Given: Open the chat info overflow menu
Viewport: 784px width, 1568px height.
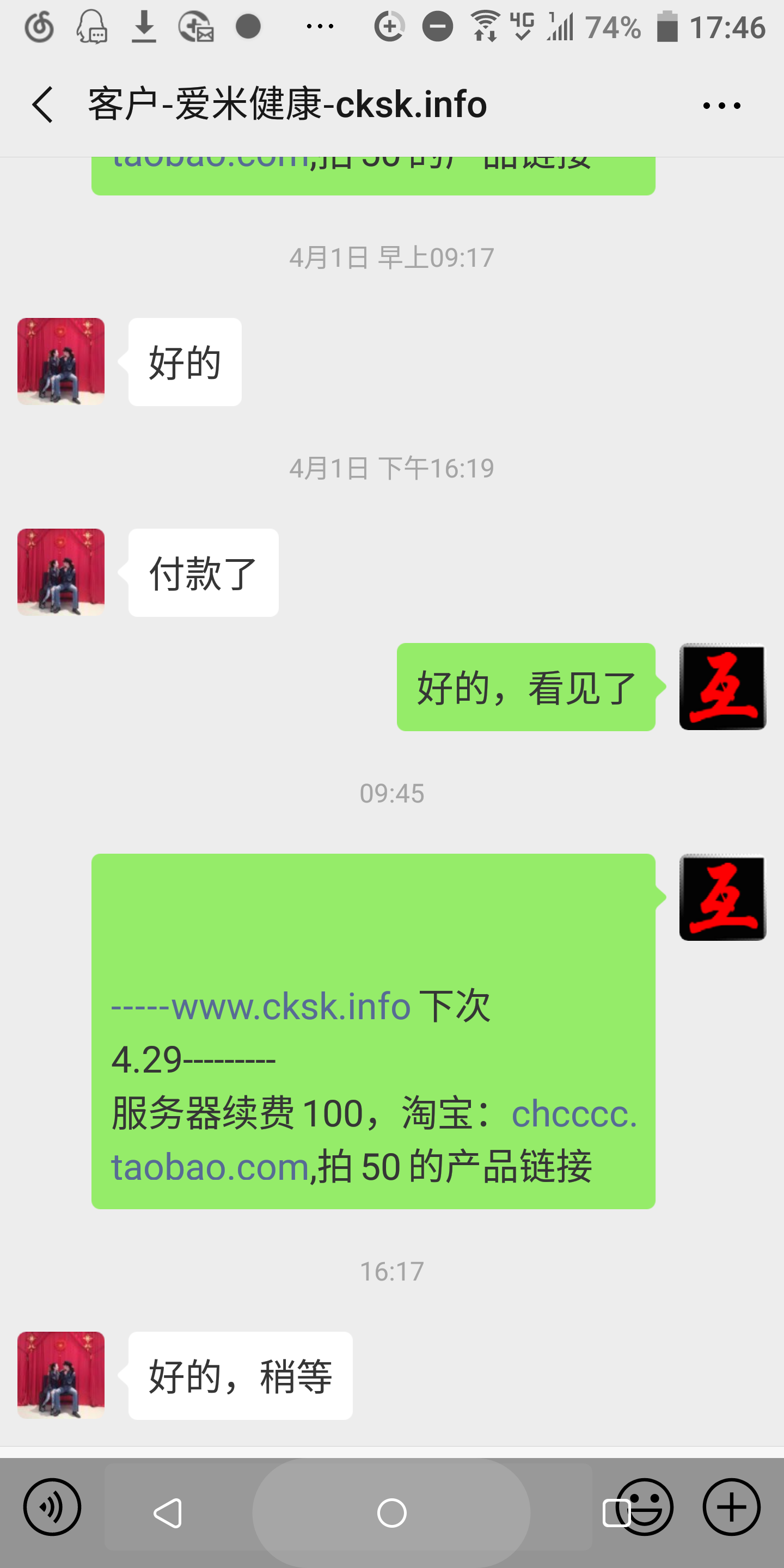Looking at the screenshot, I should click(721, 106).
